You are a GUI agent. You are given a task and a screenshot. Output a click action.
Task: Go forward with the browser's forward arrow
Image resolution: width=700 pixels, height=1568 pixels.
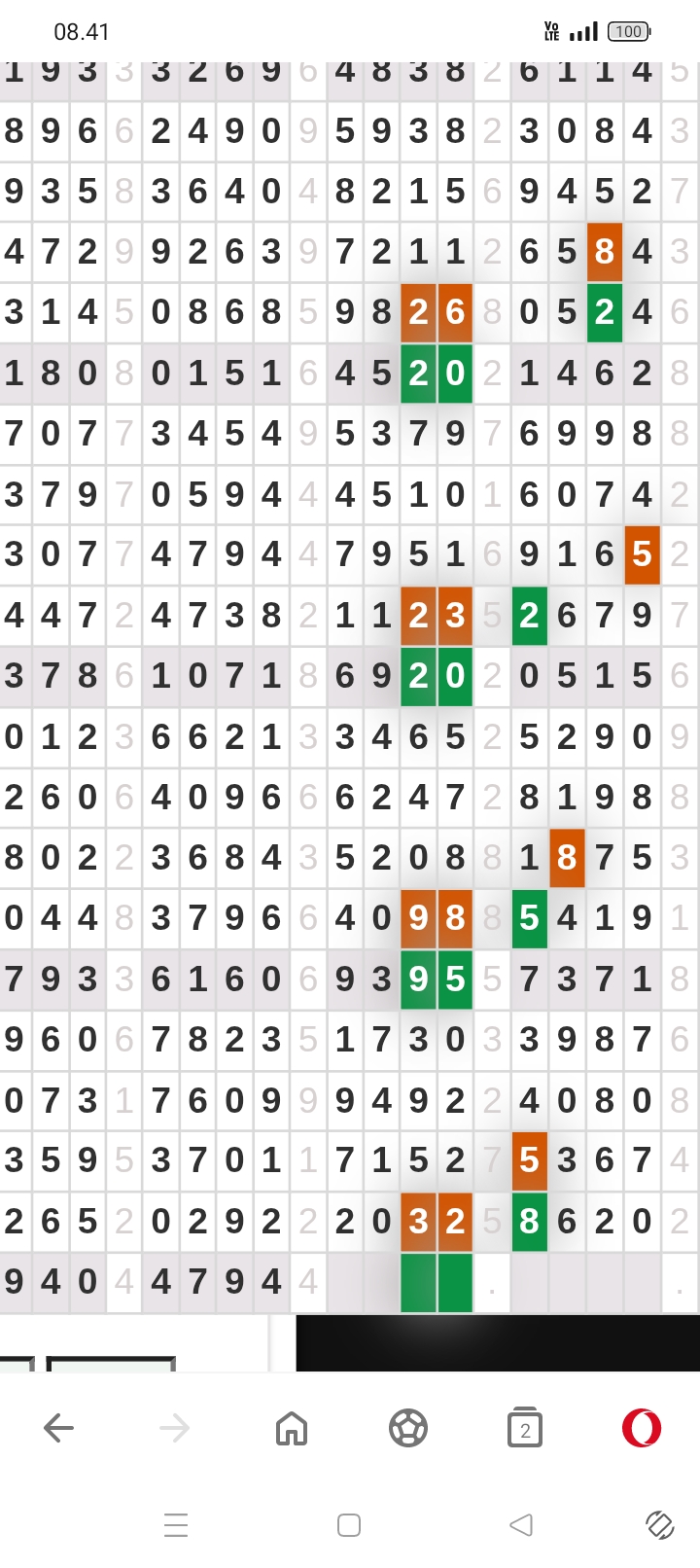[175, 1428]
